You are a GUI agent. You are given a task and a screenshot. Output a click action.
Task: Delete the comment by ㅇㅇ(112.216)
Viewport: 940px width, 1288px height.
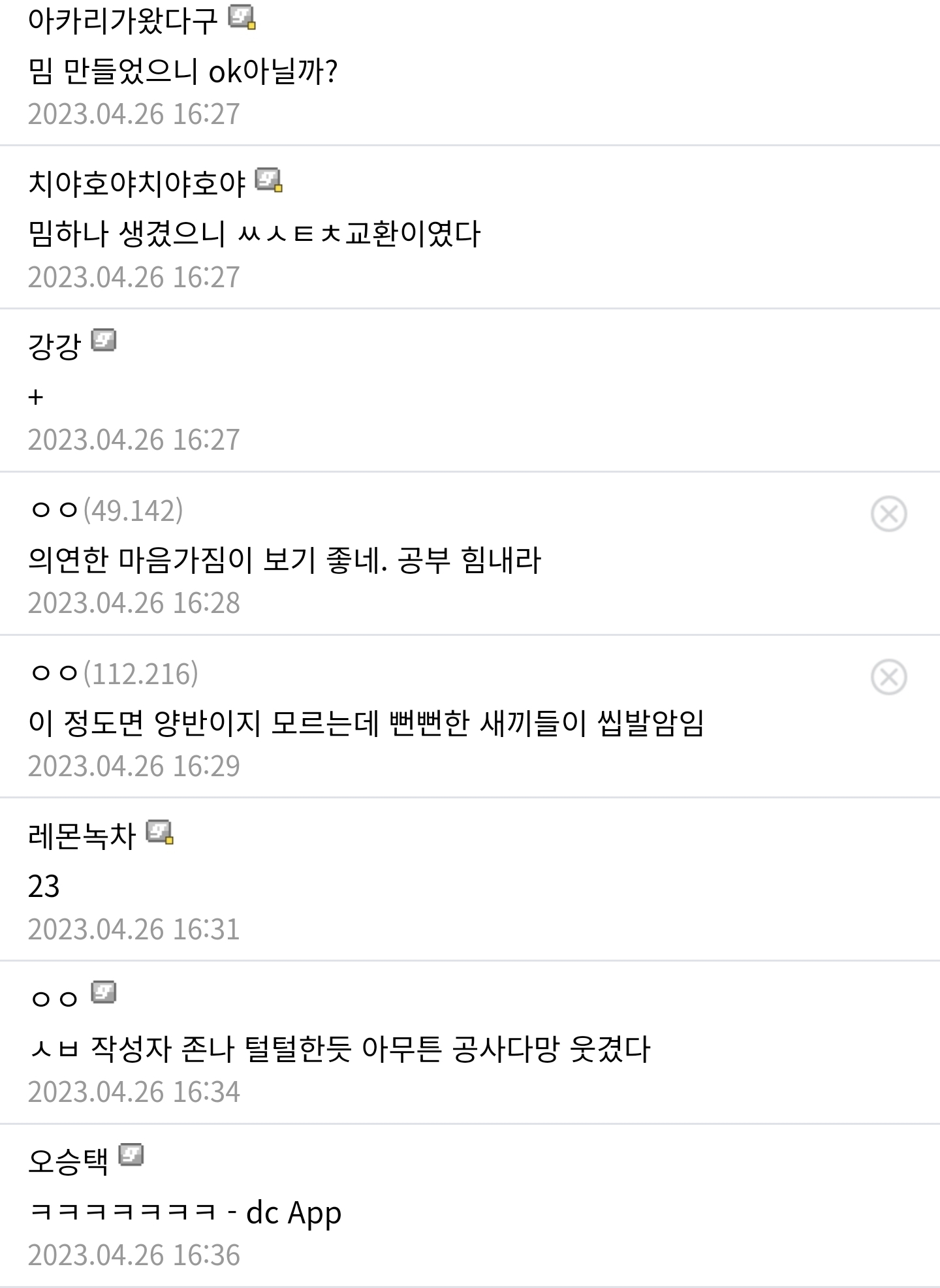pyautogui.click(x=888, y=677)
